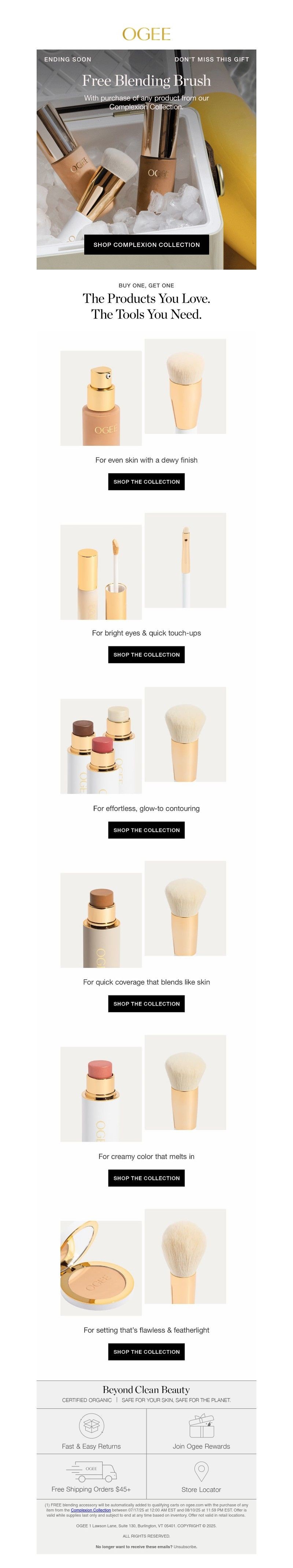Tap the Unsubscribe link

coord(185,1546)
